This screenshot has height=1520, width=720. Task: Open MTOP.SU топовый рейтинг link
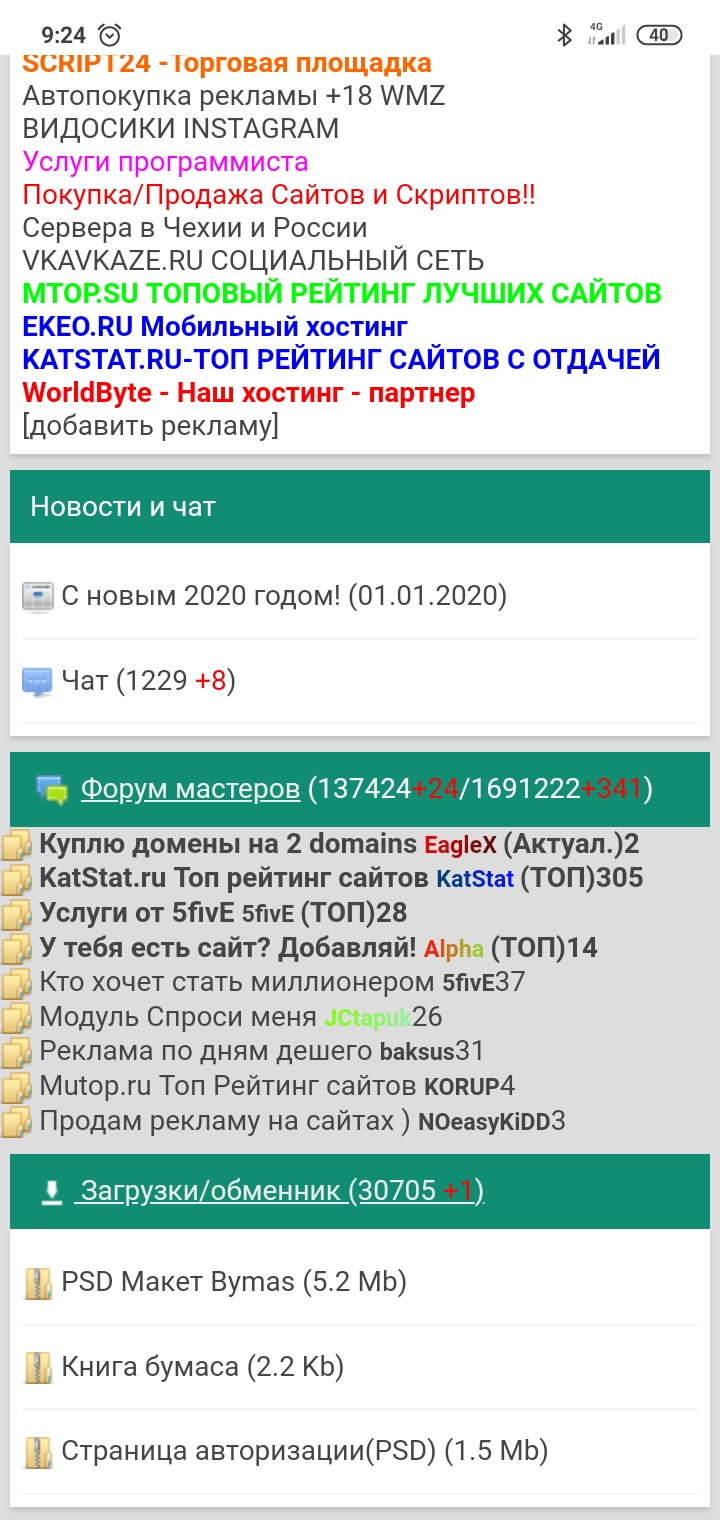[341, 294]
